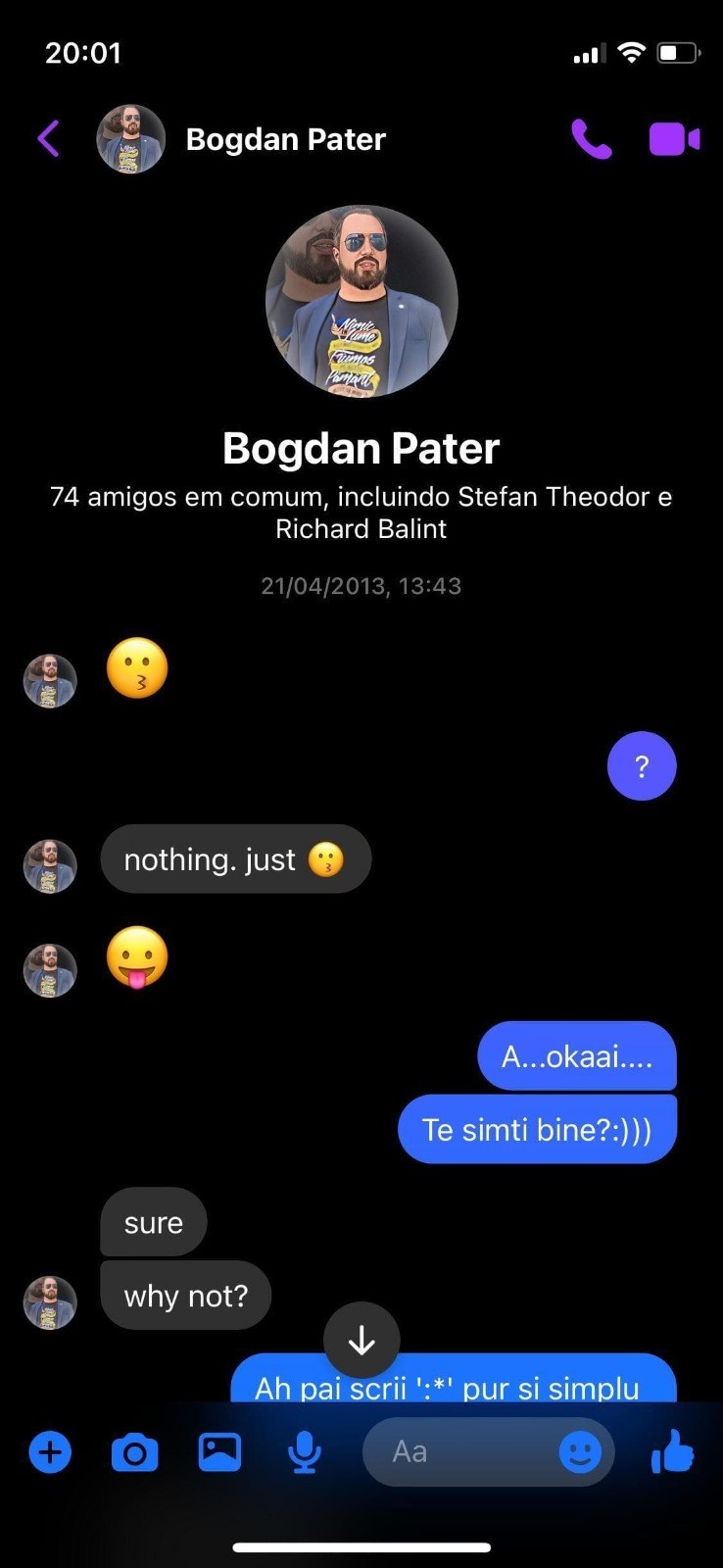723x1568 pixels.
Task: Tap the header profile thumbnail next to the back arrow
Action: (131, 138)
